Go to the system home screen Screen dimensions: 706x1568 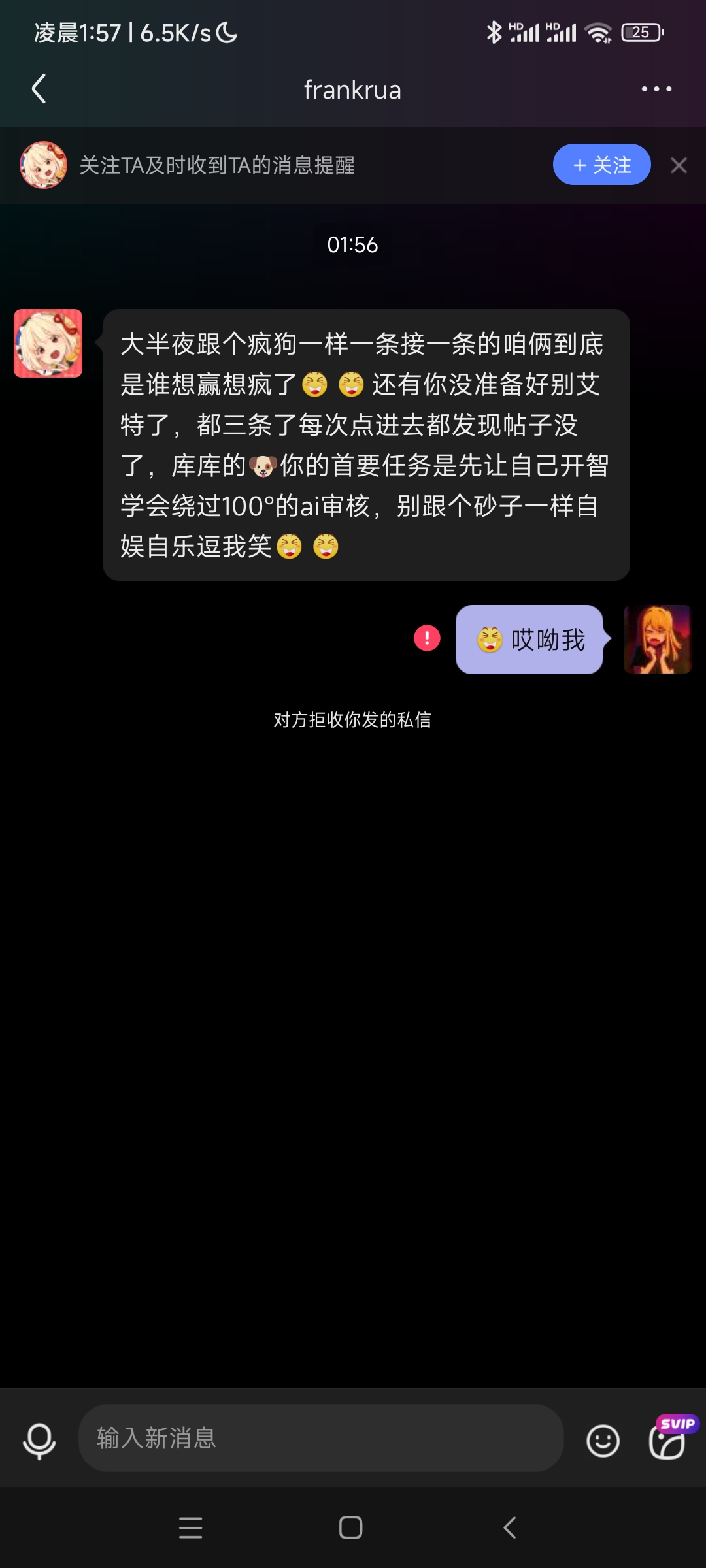(351, 1527)
